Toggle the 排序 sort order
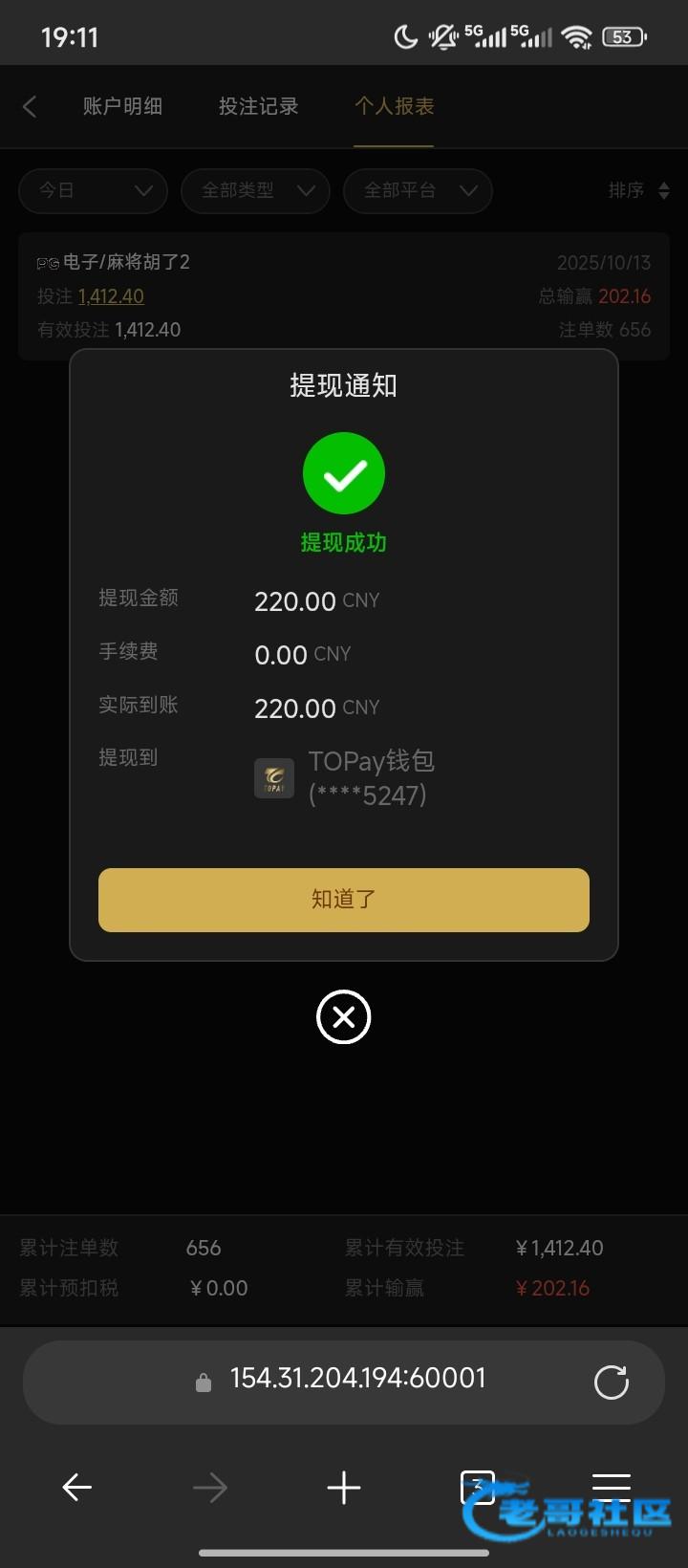 click(638, 190)
